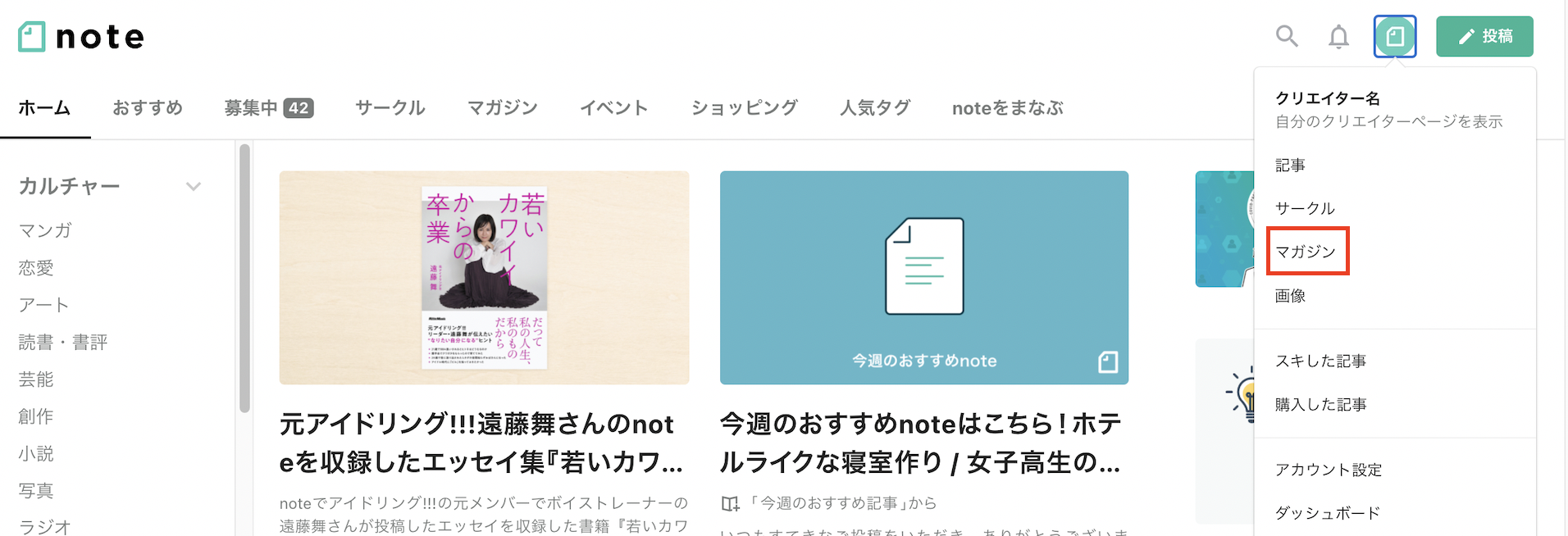
Task: Go to アカウント設定
Action: [x=1328, y=470]
